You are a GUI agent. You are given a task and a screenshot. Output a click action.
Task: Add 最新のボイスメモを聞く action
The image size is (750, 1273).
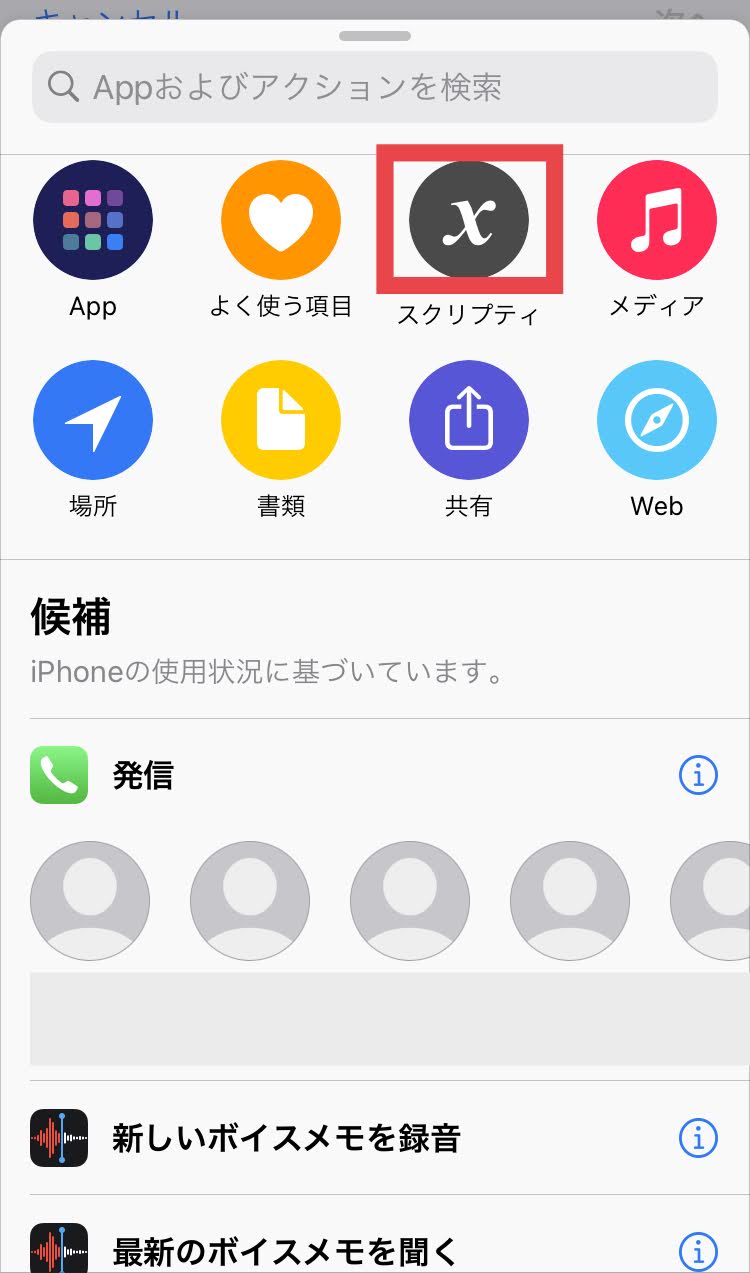(285, 1250)
